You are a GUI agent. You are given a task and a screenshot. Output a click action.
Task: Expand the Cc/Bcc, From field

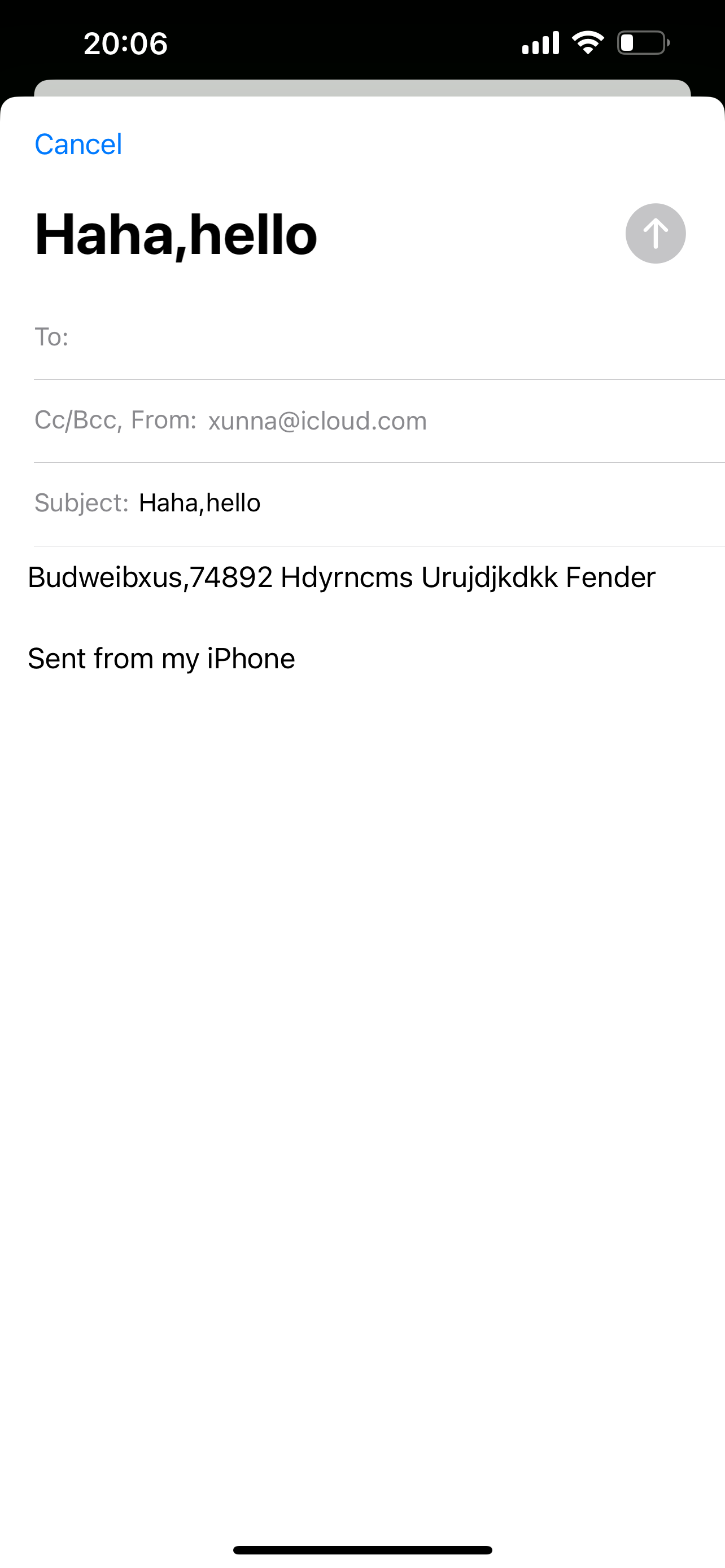click(x=317, y=421)
